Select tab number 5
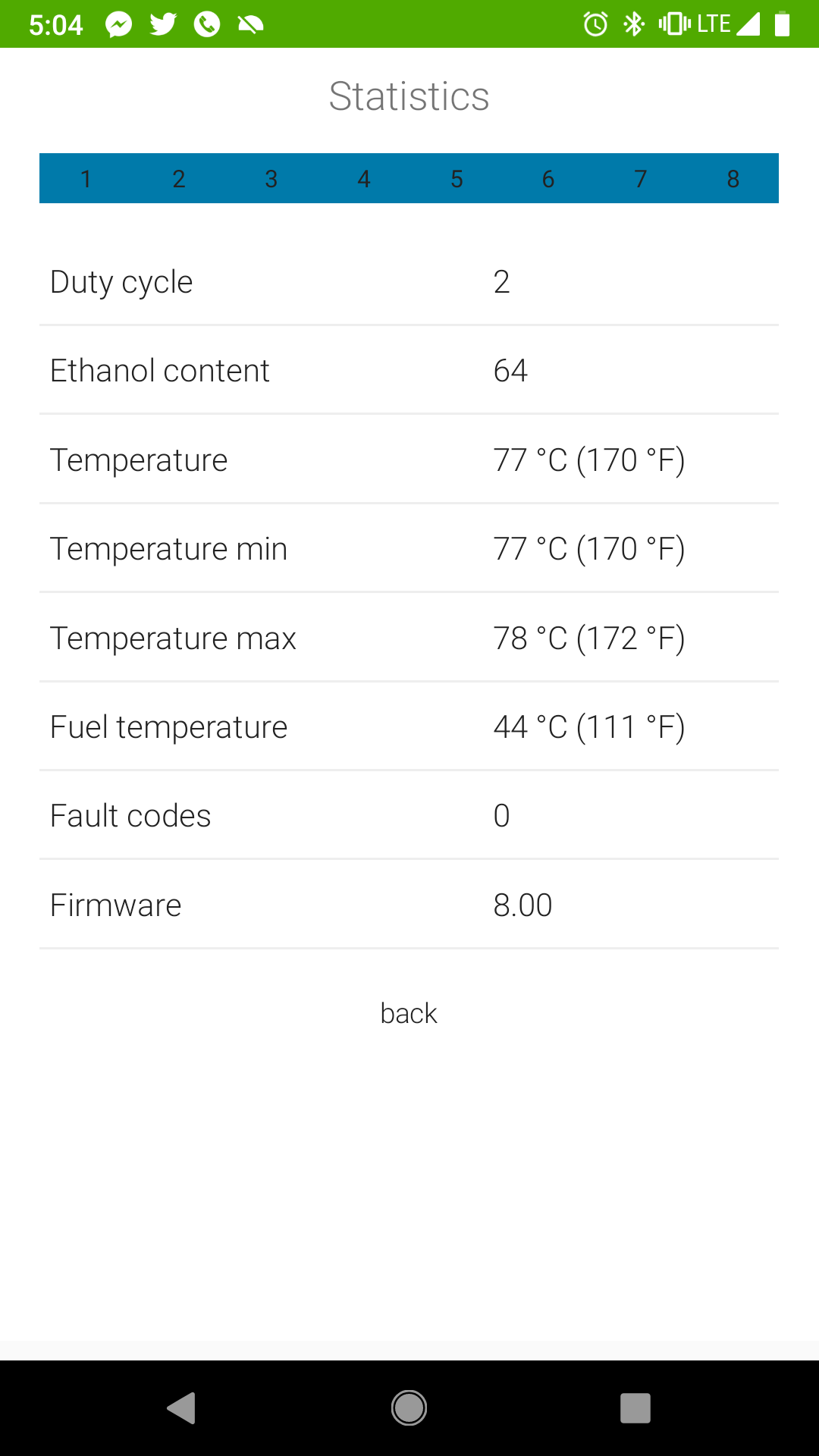 point(457,179)
